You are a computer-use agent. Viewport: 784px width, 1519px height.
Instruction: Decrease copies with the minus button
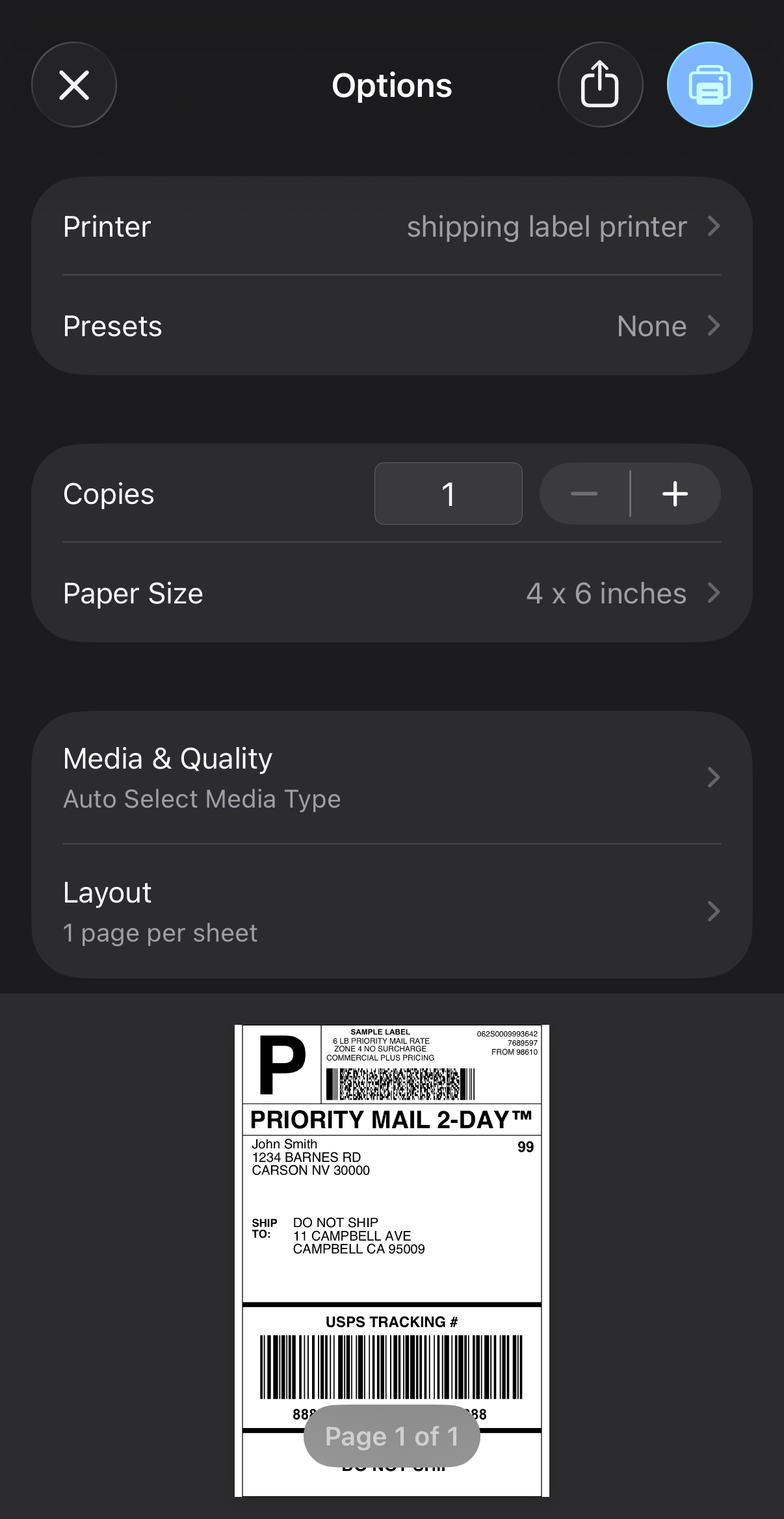click(x=584, y=494)
